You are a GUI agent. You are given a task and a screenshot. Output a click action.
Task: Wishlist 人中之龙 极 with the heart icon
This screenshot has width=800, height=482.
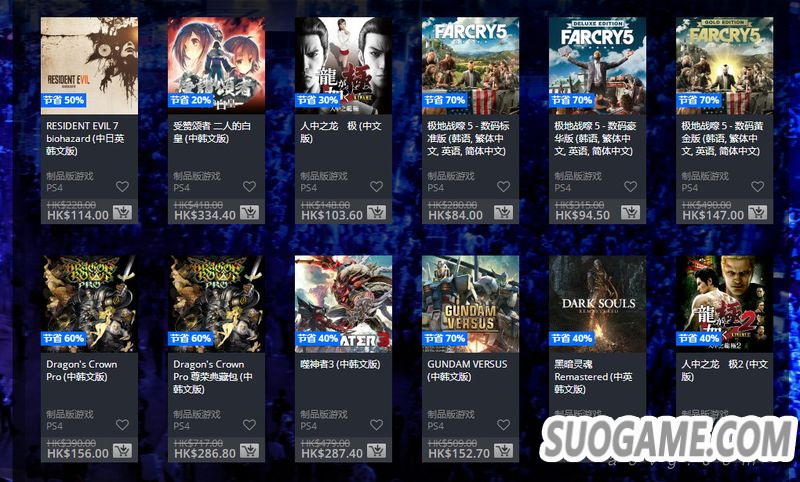376,187
